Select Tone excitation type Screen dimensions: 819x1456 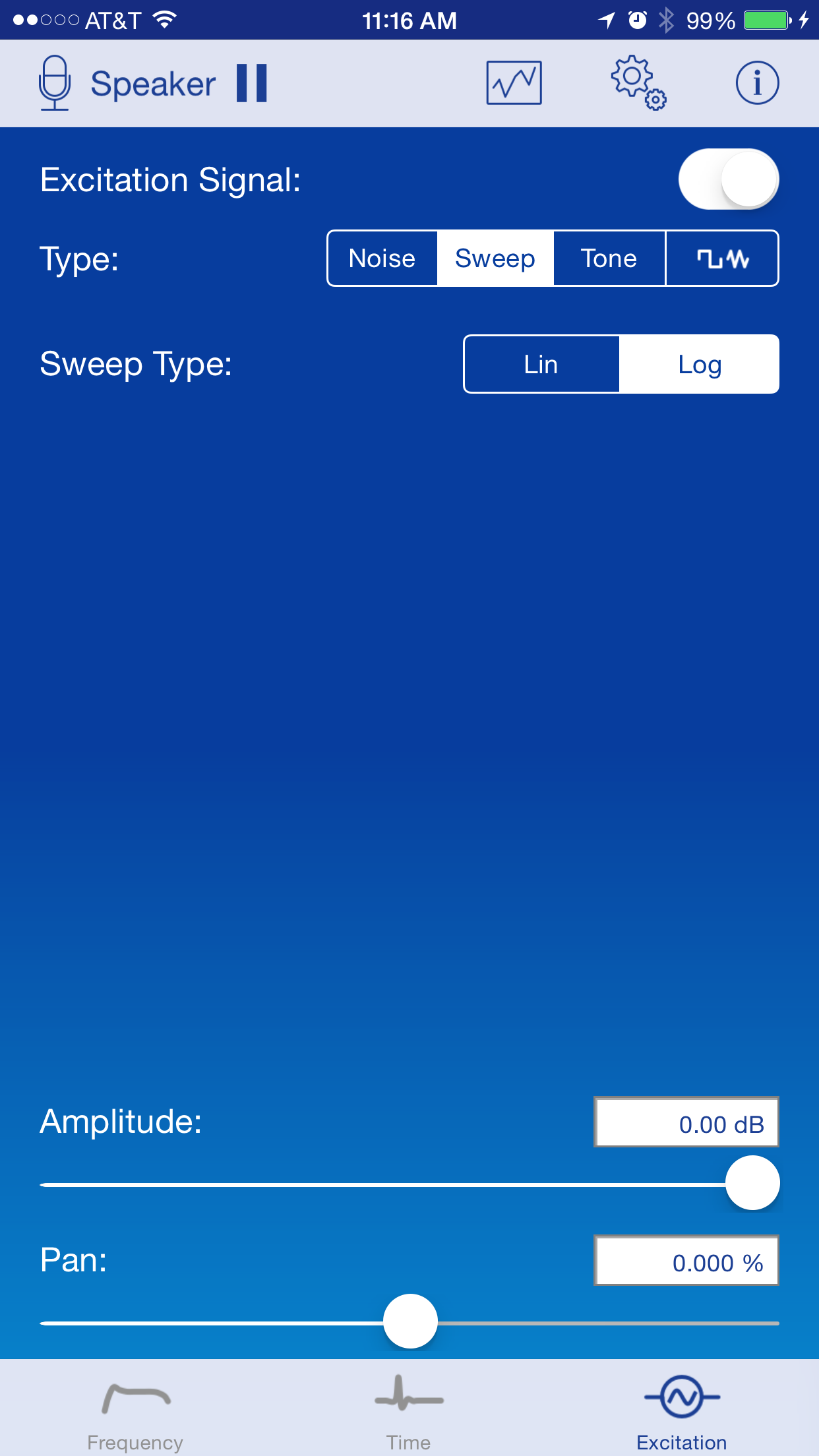point(609,258)
